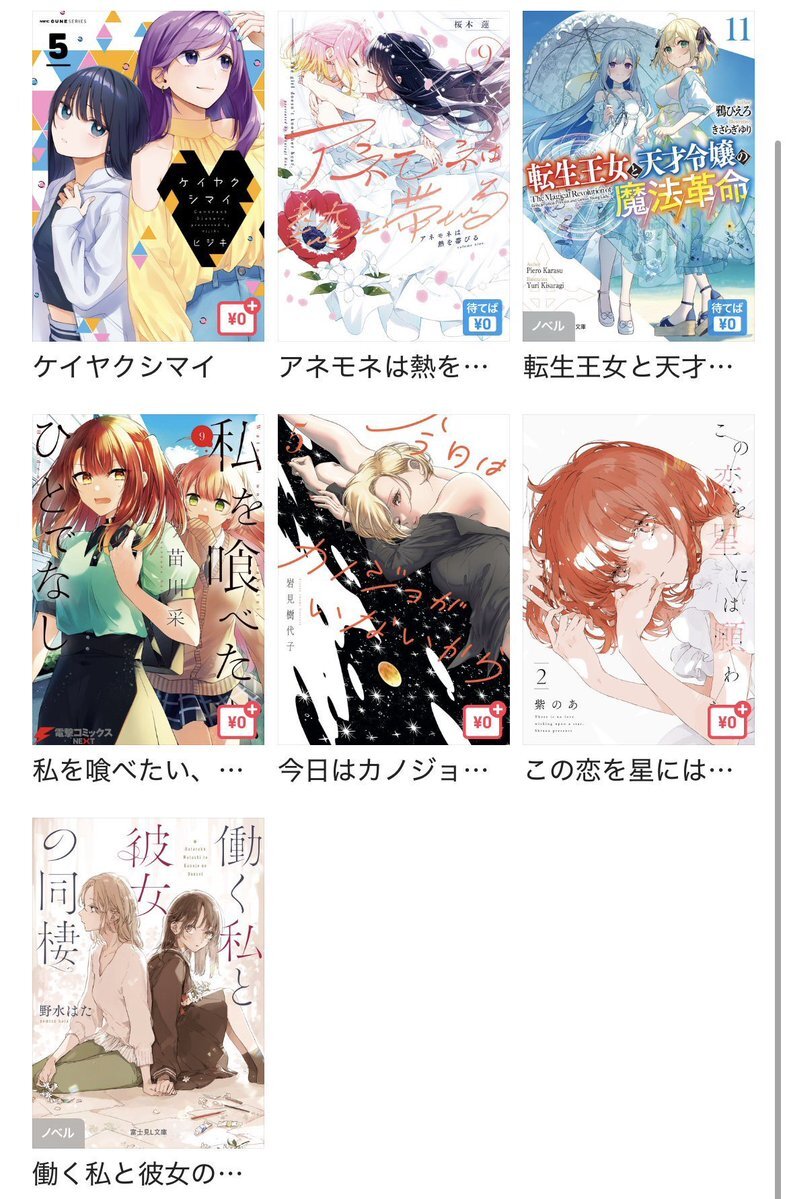
Task: Open the 働く私と彼女の同棲 novel cover
Action: pyautogui.click(x=148, y=983)
